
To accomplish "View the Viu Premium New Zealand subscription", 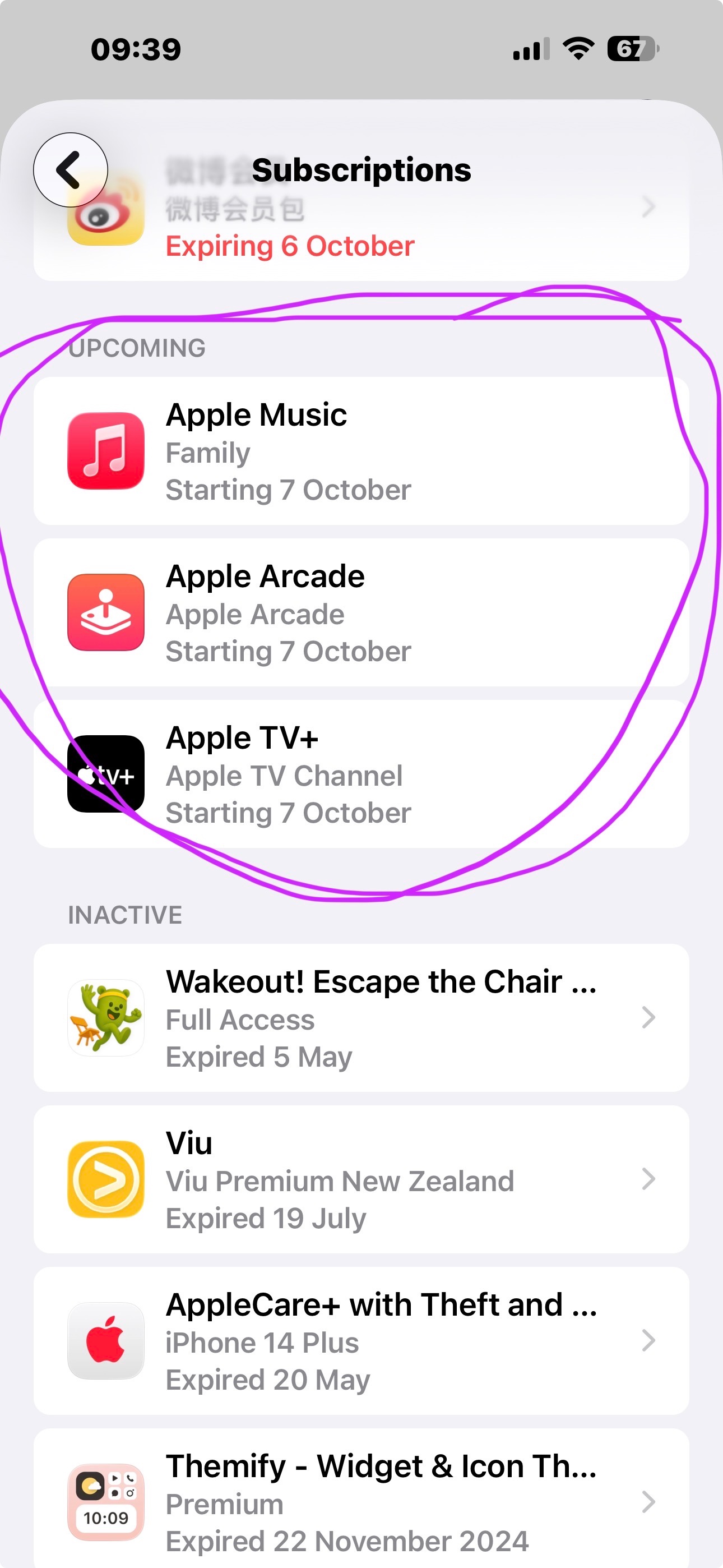I will pos(361,1179).
